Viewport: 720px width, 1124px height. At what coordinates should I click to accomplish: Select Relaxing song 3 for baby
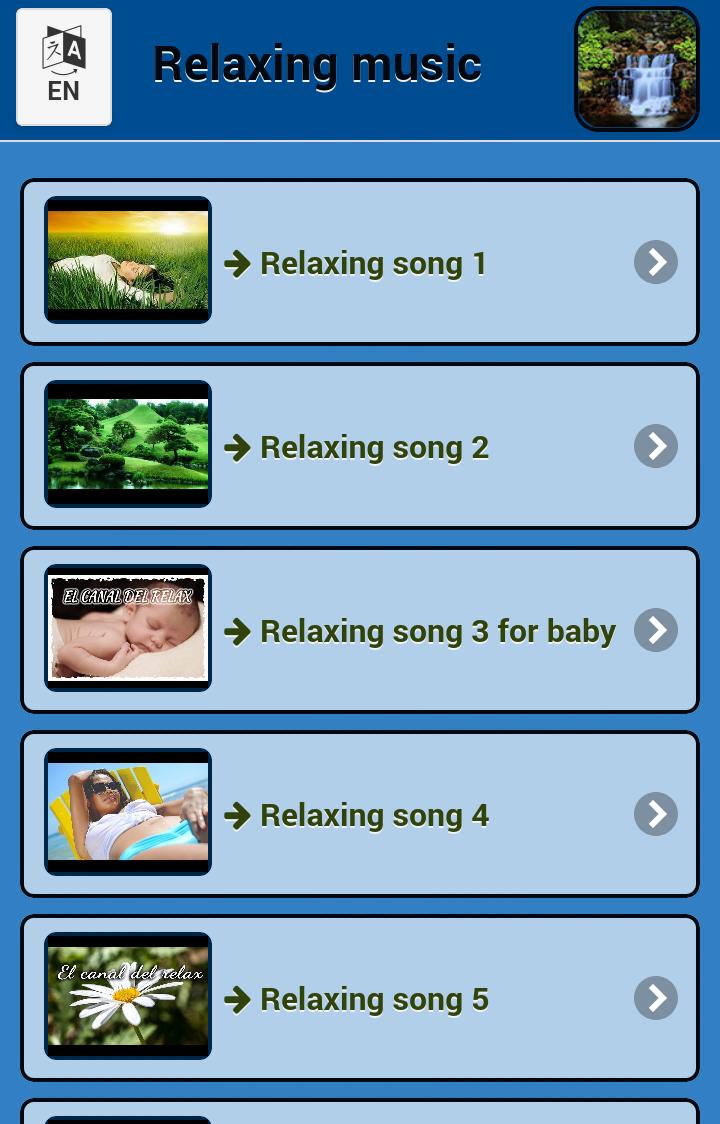pos(360,631)
